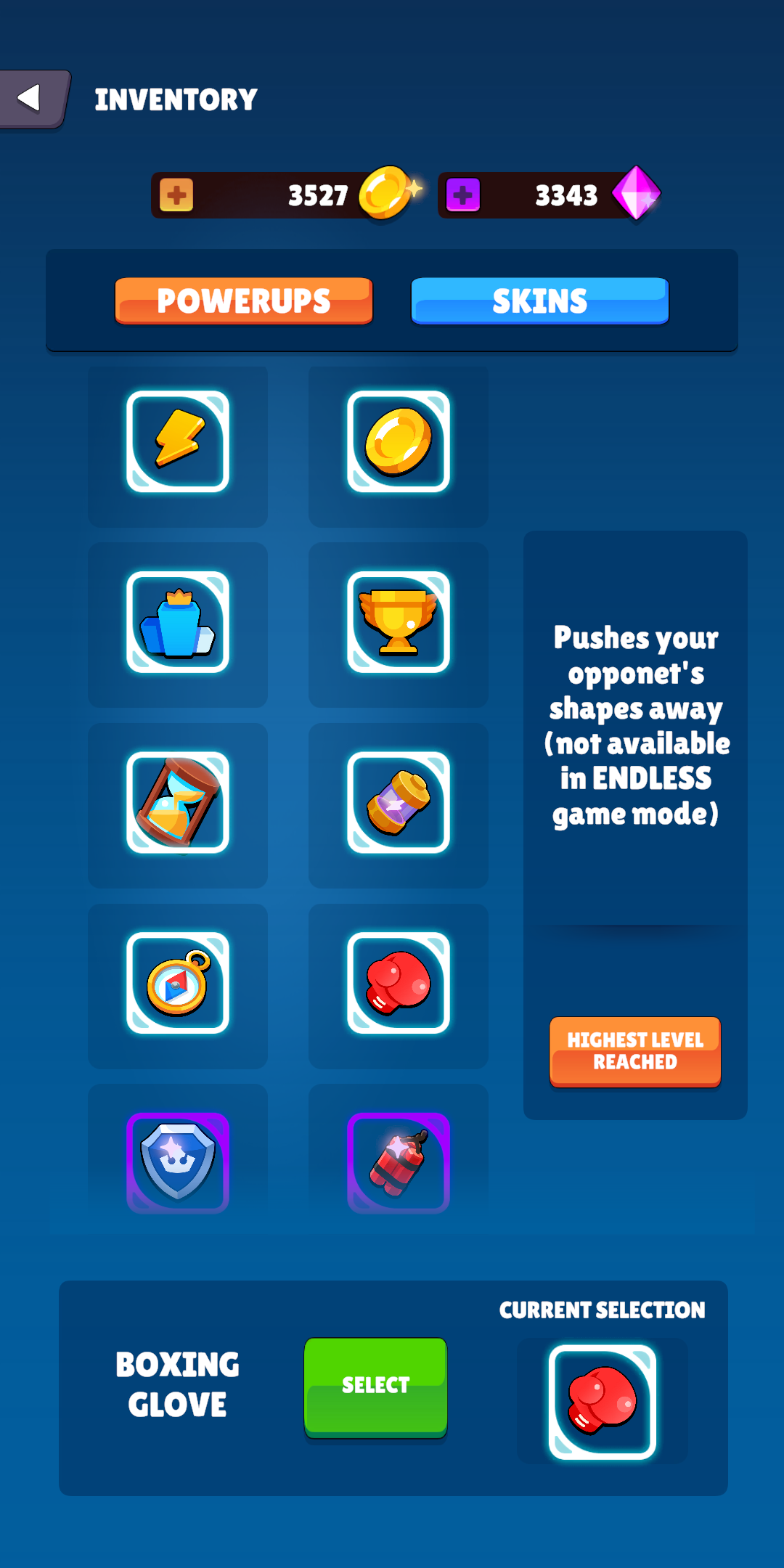784x1568 pixels.
Task: Switch to the Powerups tab
Action: tap(244, 301)
